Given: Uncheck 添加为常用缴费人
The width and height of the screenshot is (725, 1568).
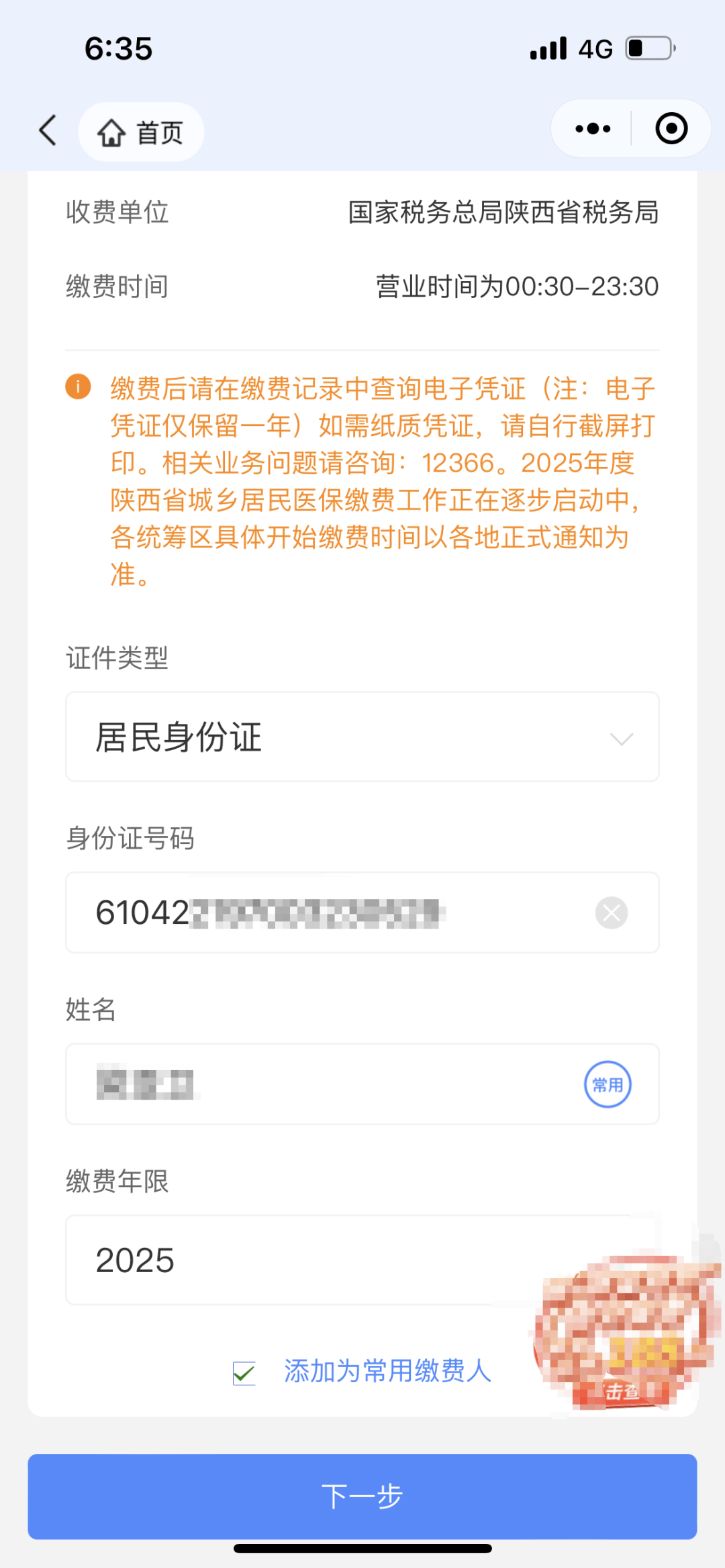Looking at the screenshot, I should tap(244, 1373).
